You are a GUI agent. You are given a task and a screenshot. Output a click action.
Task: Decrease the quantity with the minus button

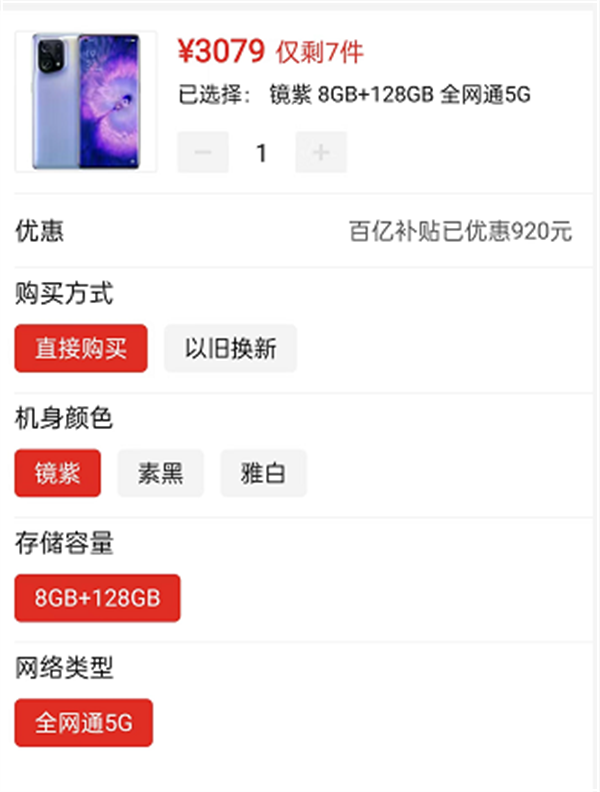point(203,152)
